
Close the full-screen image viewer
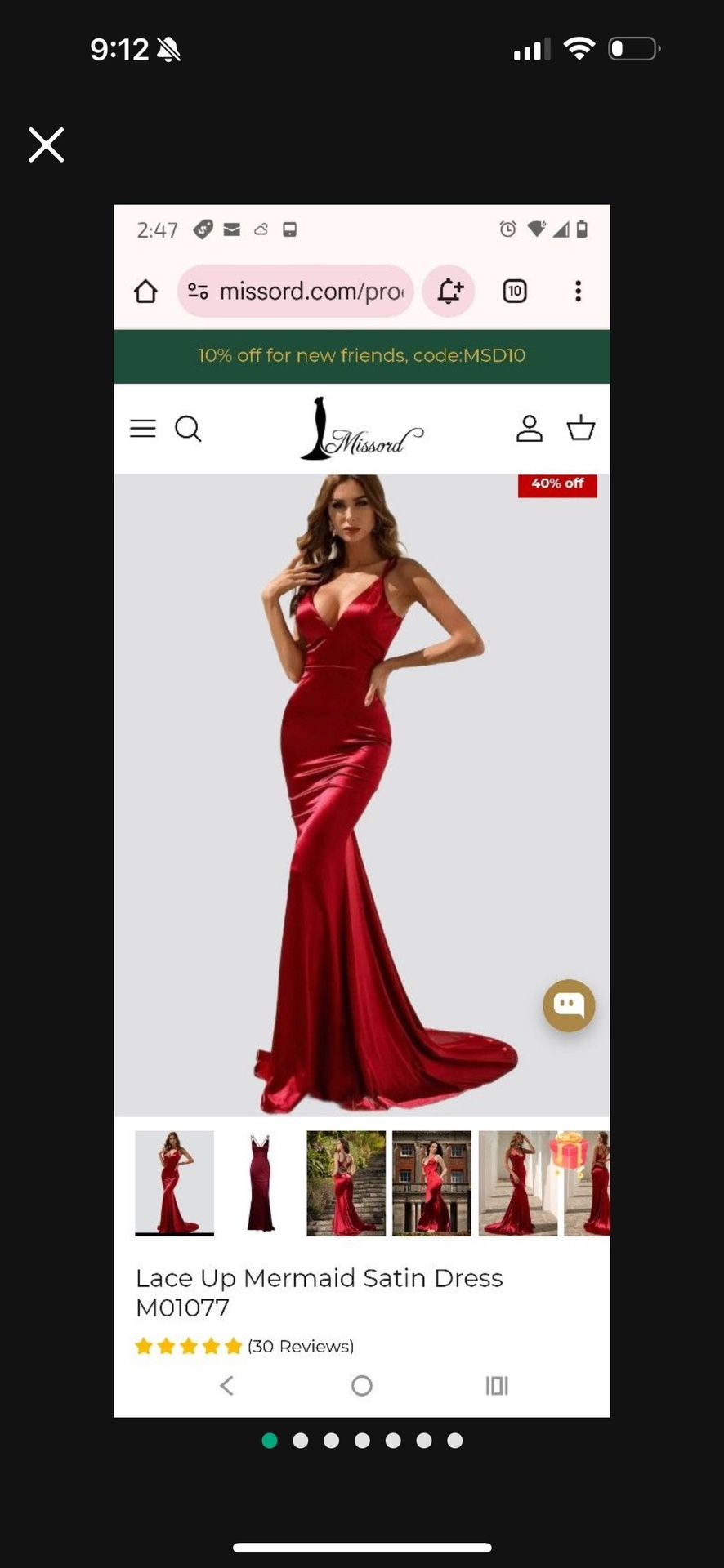coord(47,145)
